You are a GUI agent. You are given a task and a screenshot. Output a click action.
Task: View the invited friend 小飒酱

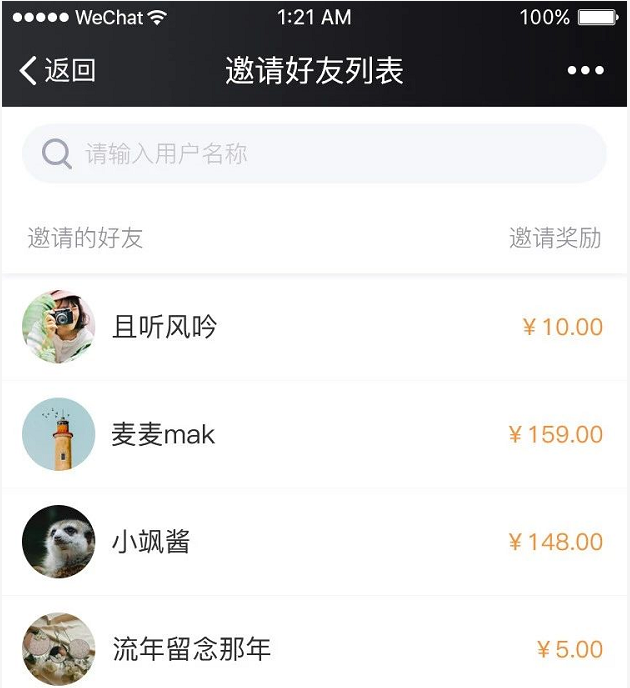point(151,542)
